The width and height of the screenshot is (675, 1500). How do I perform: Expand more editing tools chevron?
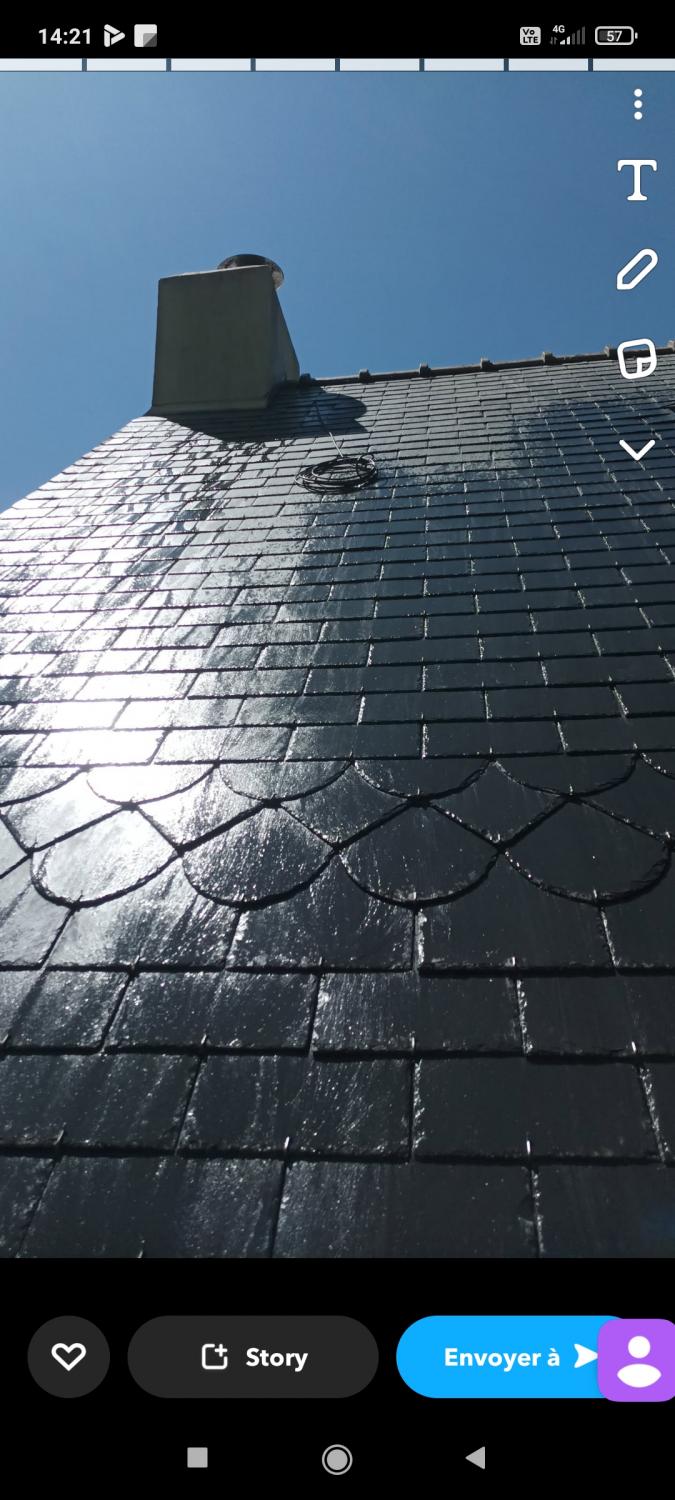click(x=637, y=450)
